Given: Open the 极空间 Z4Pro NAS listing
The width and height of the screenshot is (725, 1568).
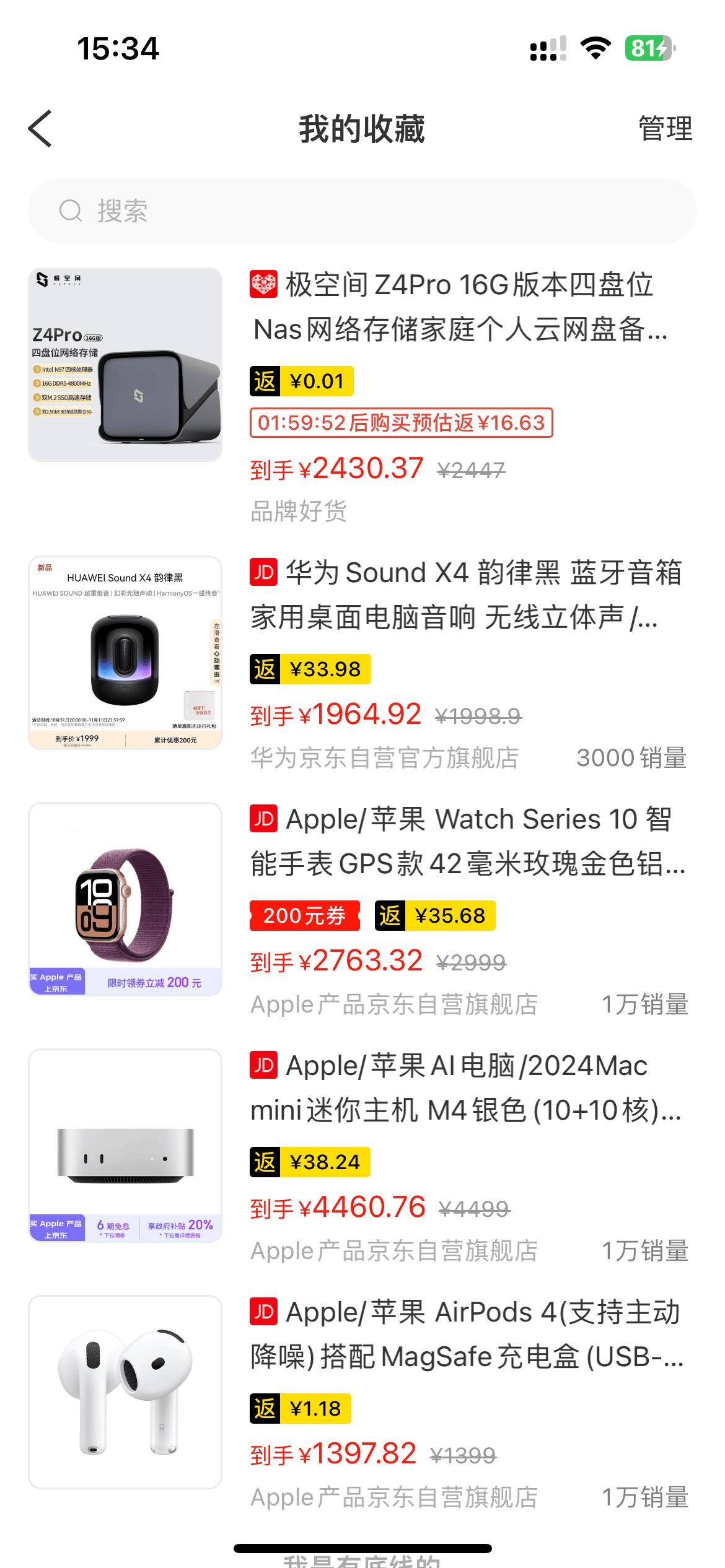Looking at the screenshot, I should (459, 307).
